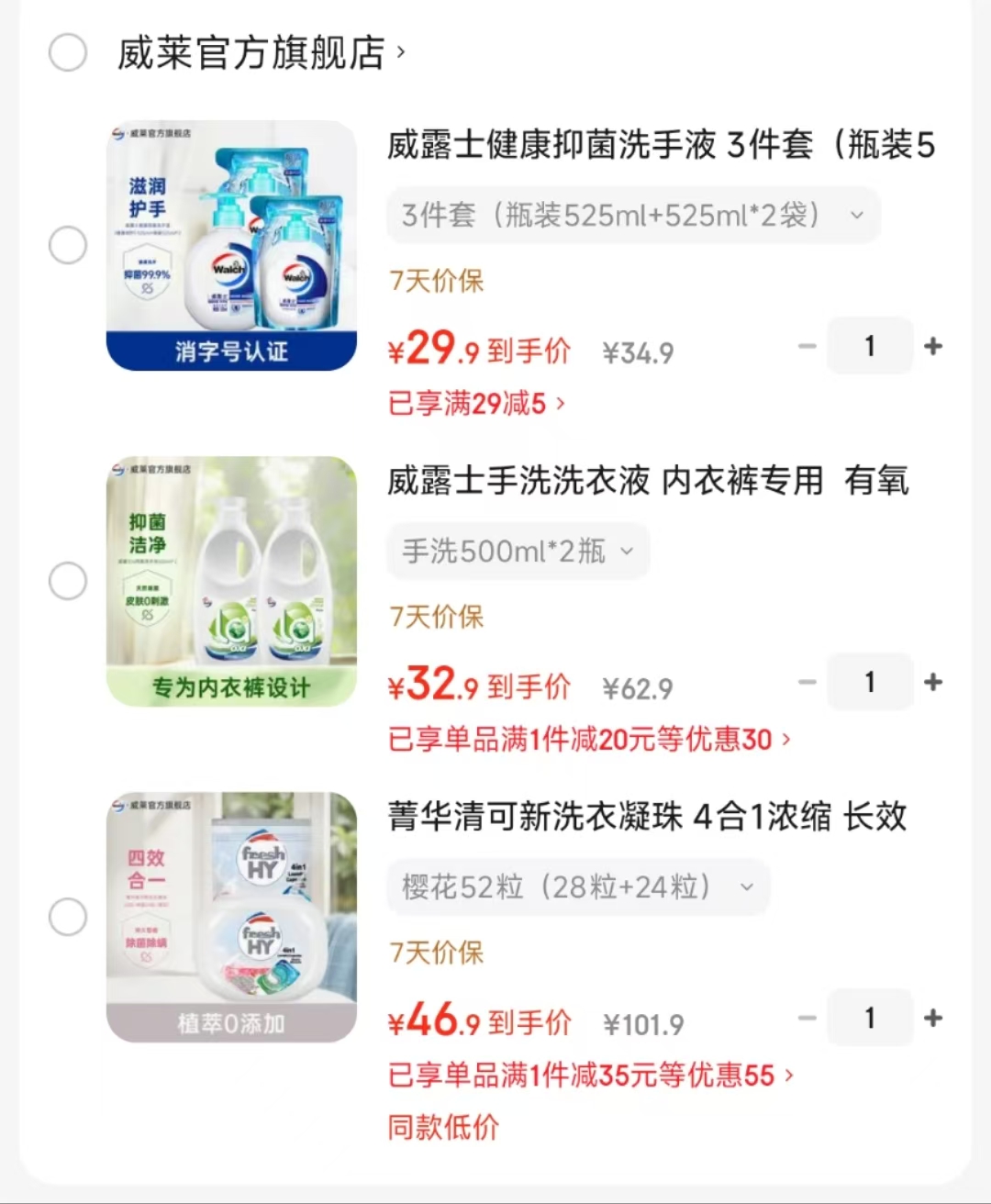The image size is (991, 1204).
Task: Select the checkbox for the hand wash set
Action: point(68,245)
